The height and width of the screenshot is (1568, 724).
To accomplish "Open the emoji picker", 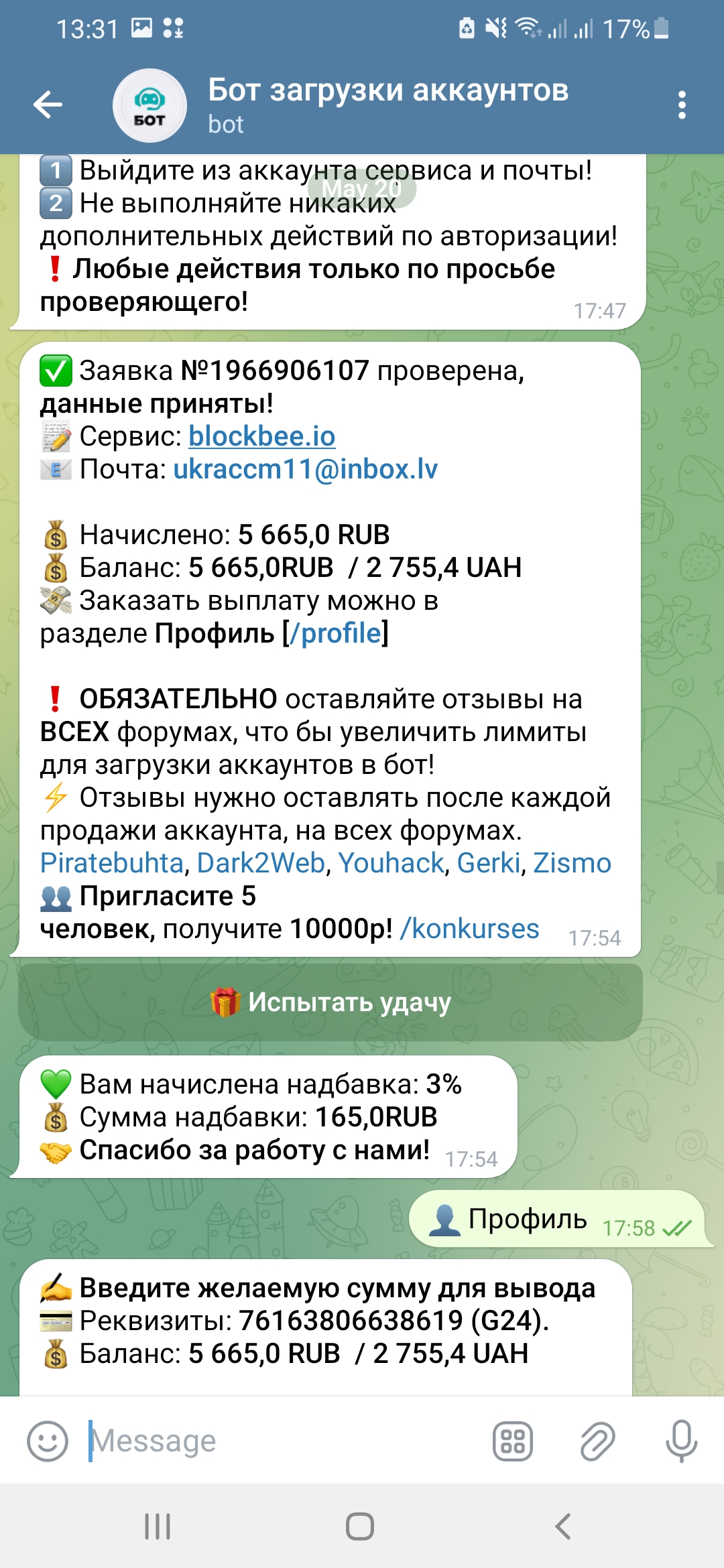I will pos(48,1441).
